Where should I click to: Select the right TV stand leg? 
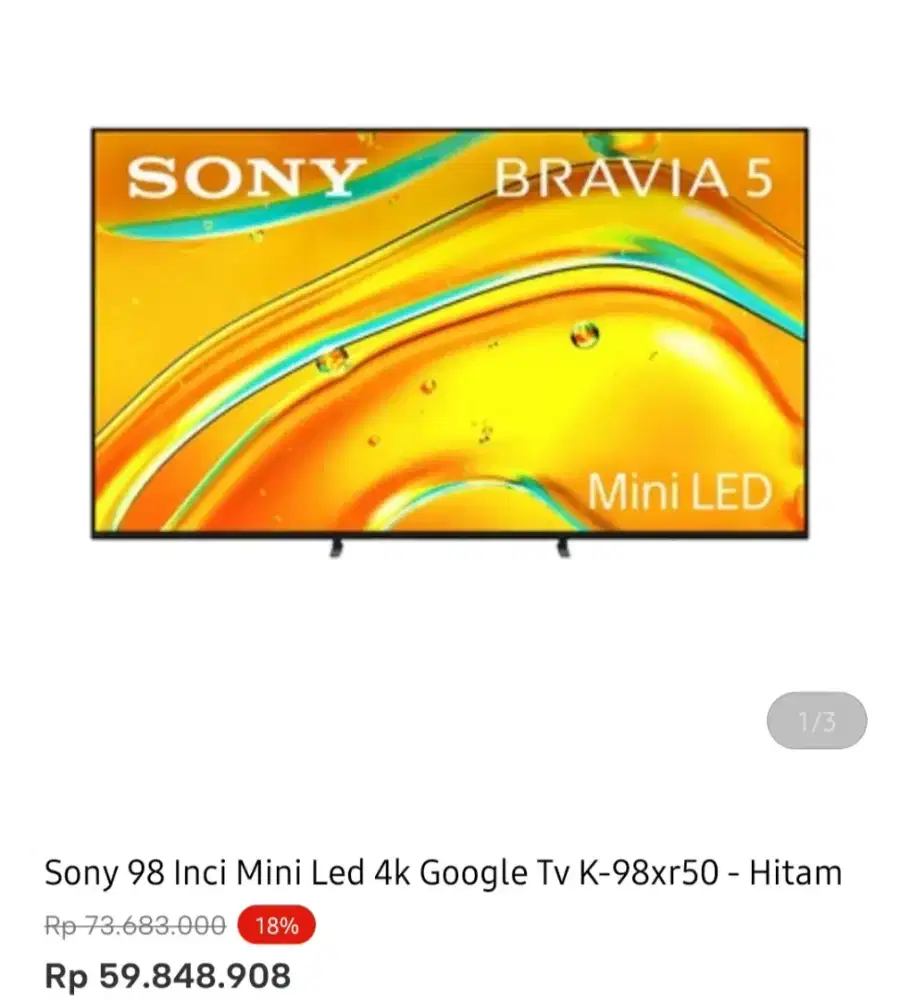tap(563, 549)
